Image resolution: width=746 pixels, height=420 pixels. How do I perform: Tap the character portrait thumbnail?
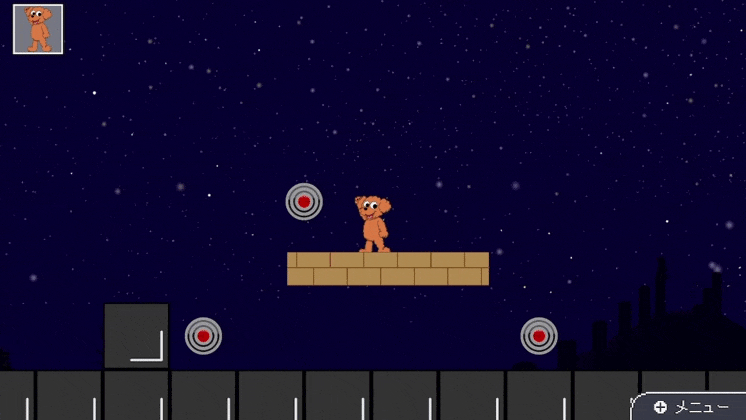coord(38,29)
